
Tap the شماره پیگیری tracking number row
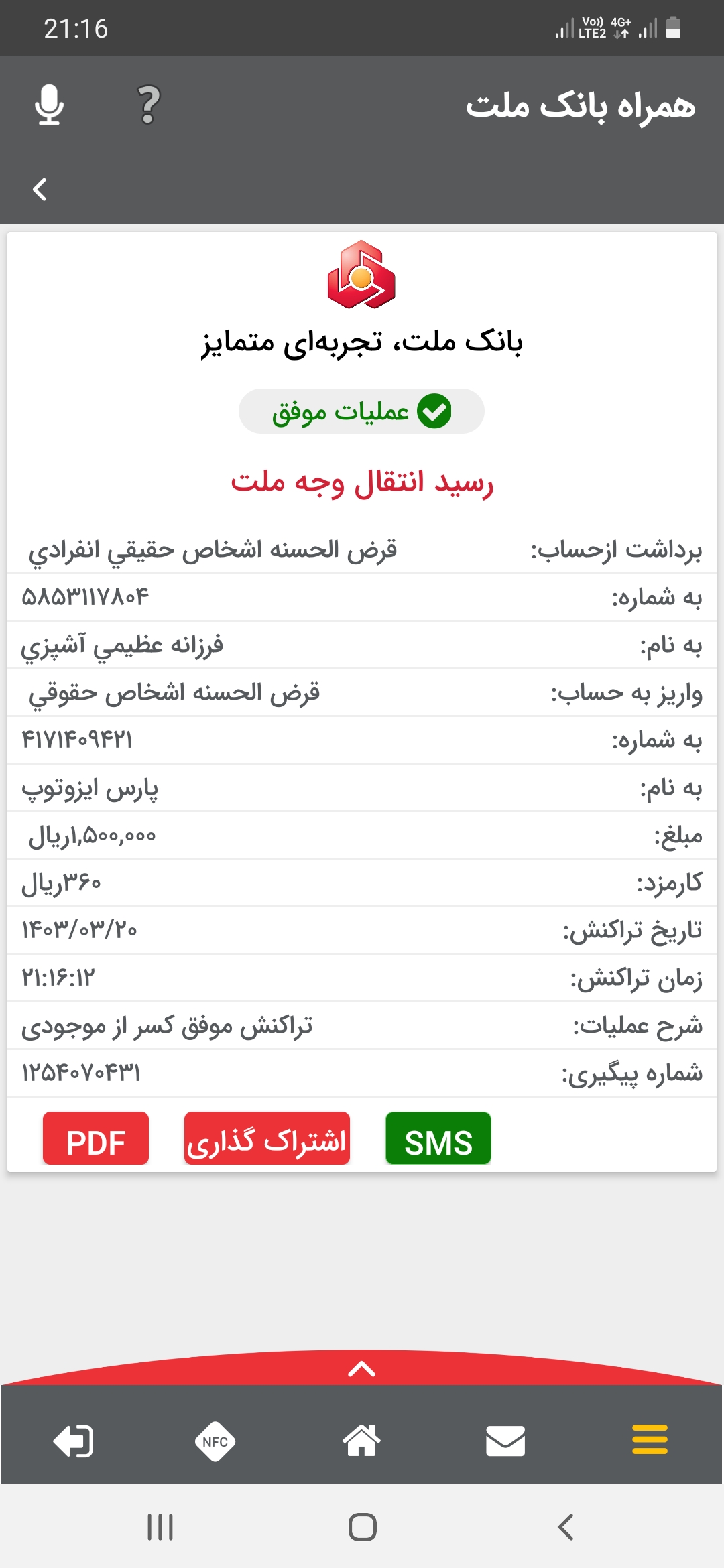(x=362, y=1073)
